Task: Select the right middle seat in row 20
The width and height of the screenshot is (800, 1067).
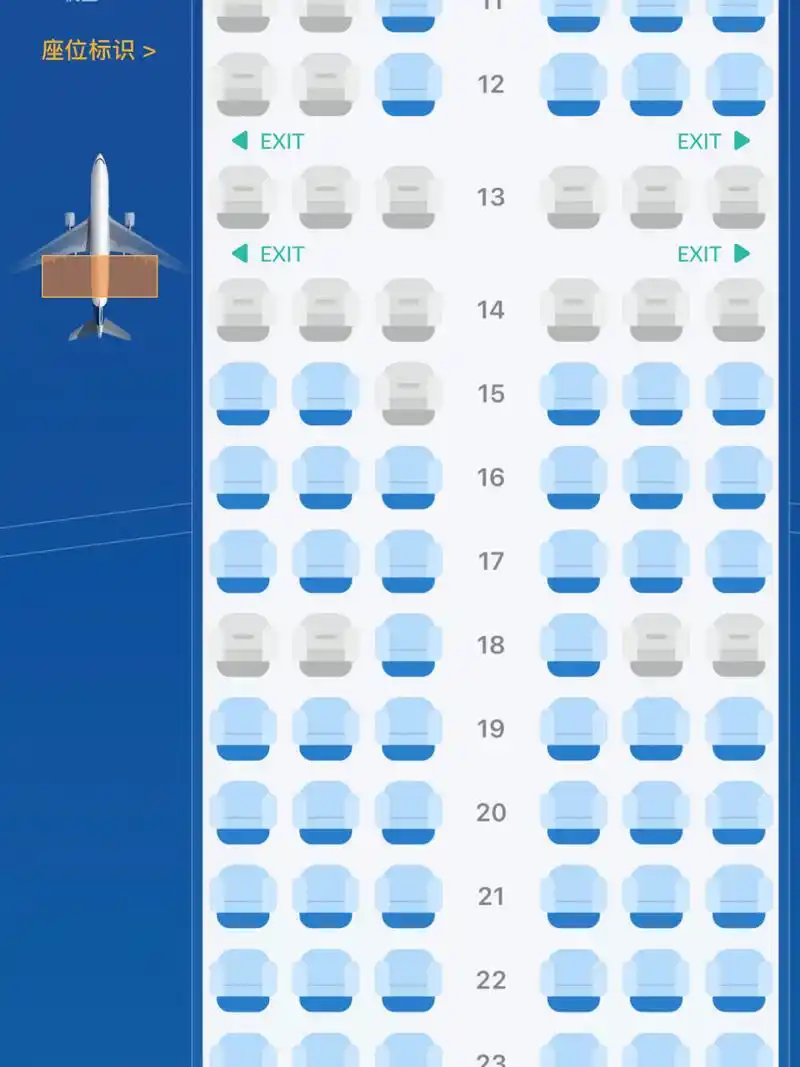Action: click(x=656, y=812)
